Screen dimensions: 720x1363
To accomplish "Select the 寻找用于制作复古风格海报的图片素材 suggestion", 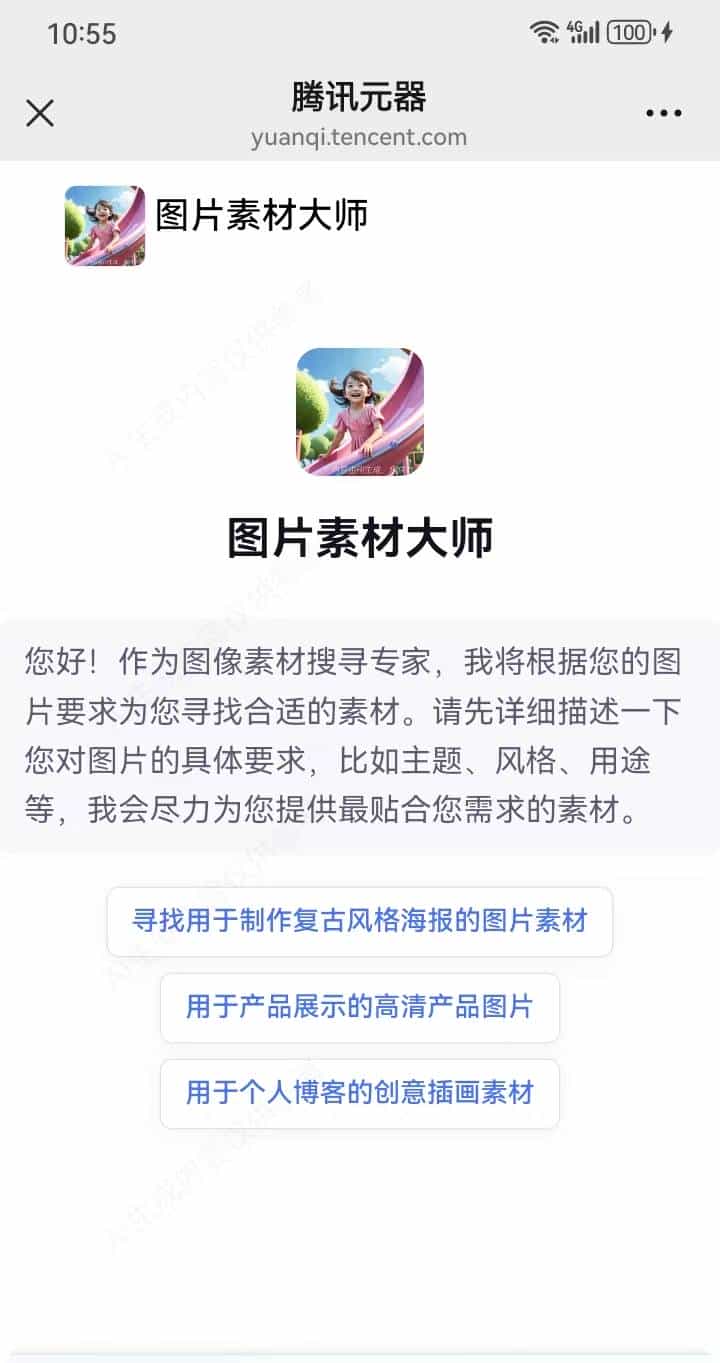I will pyautogui.click(x=360, y=921).
